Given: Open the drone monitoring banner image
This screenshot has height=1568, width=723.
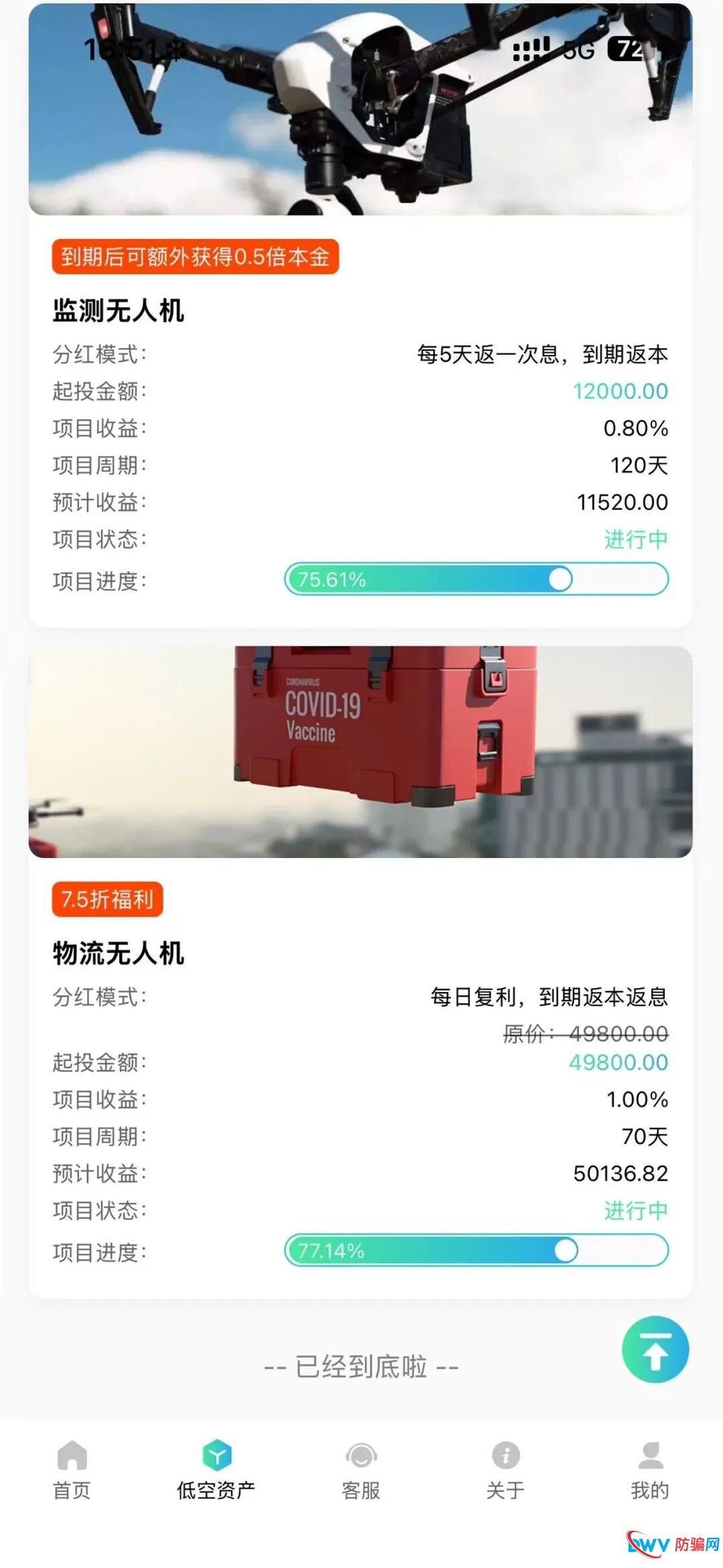Looking at the screenshot, I should [x=361, y=111].
